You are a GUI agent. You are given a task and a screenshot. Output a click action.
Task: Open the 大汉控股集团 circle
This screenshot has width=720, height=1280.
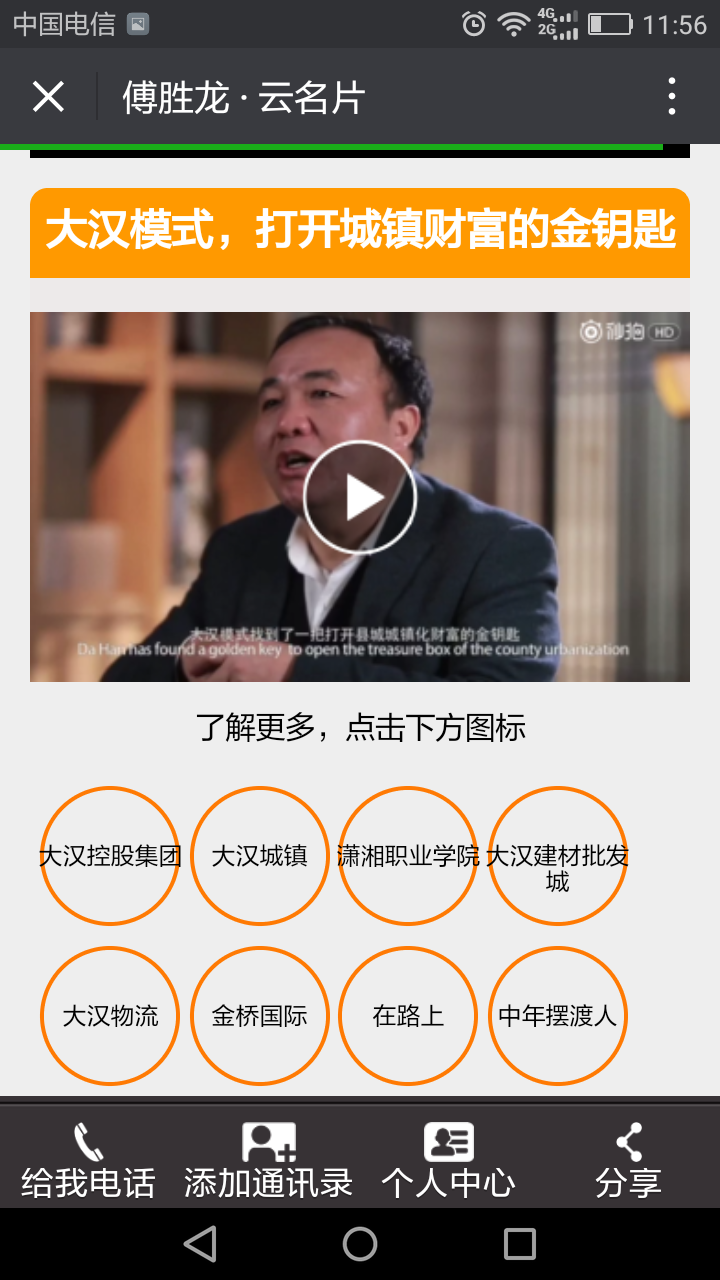(x=110, y=856)
